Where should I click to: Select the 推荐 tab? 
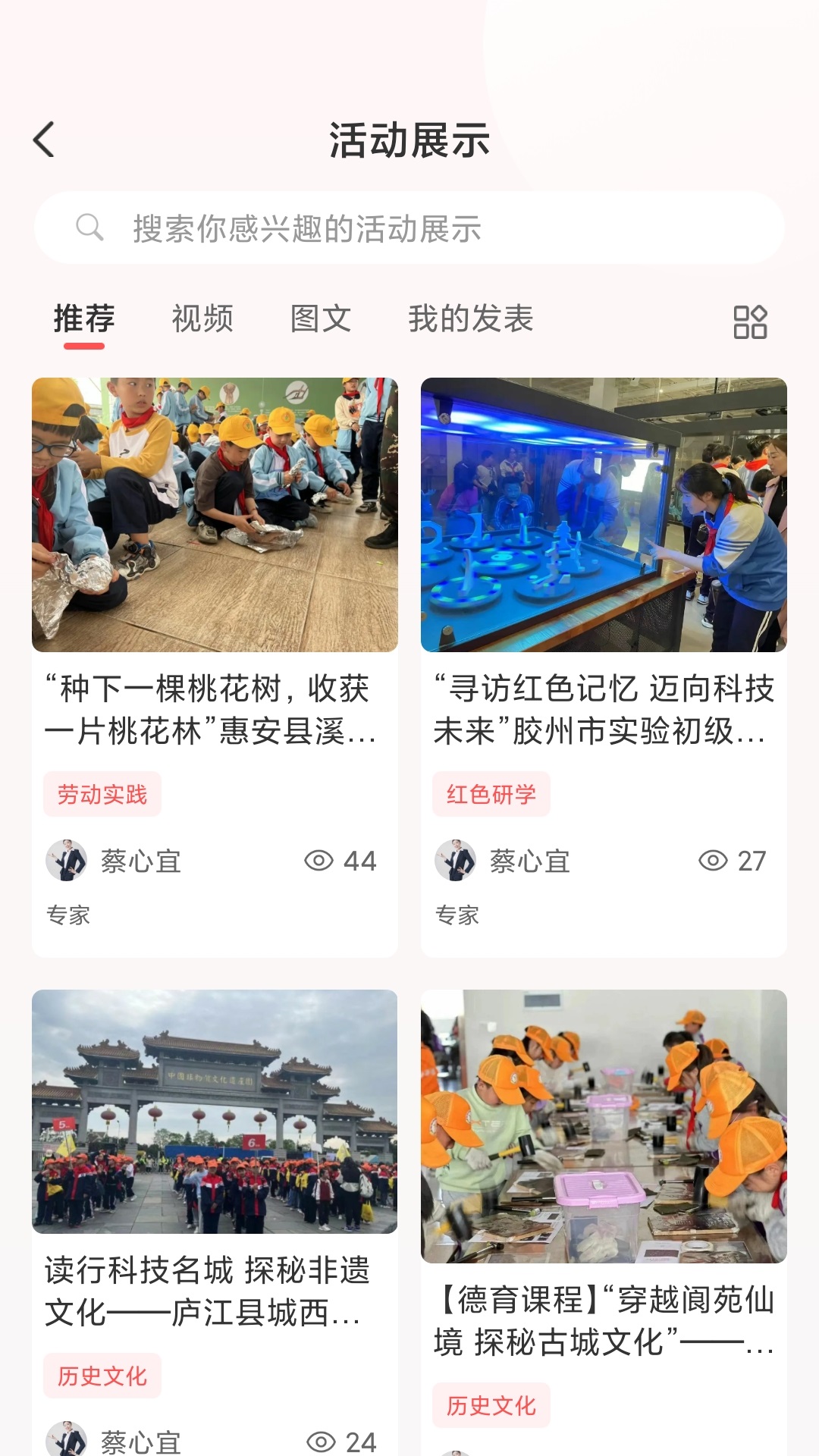(84, 319)
